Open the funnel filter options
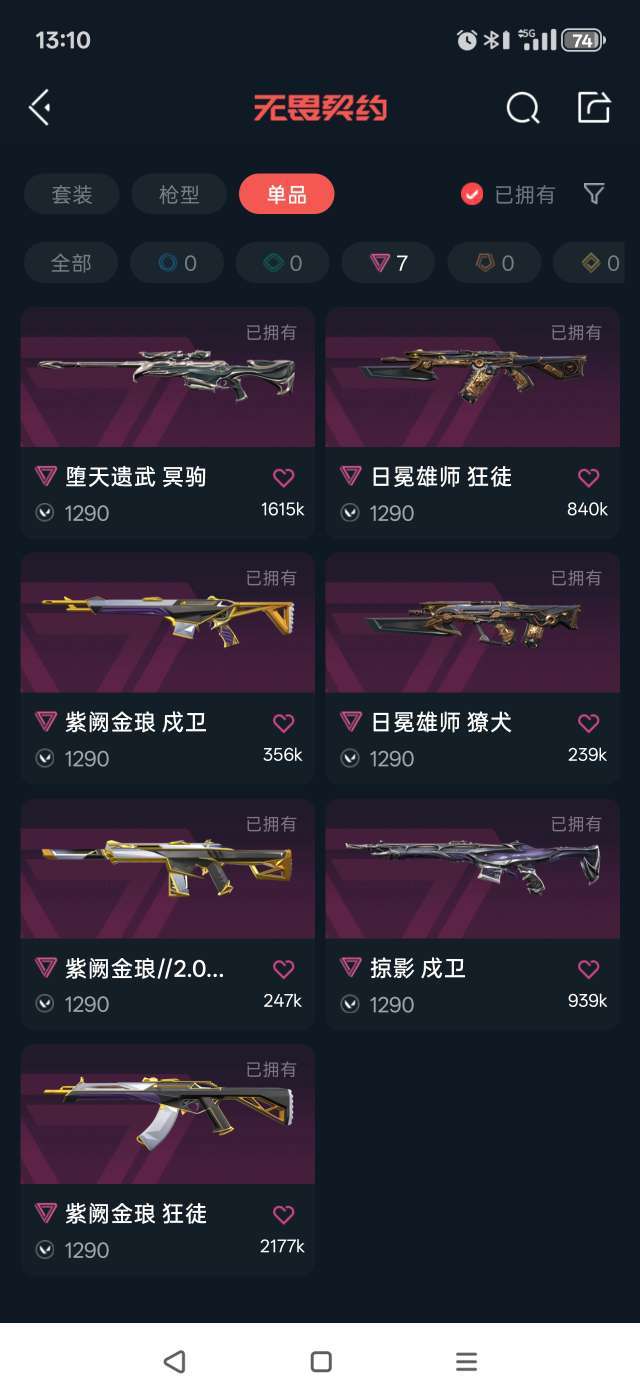 (594, 194)
